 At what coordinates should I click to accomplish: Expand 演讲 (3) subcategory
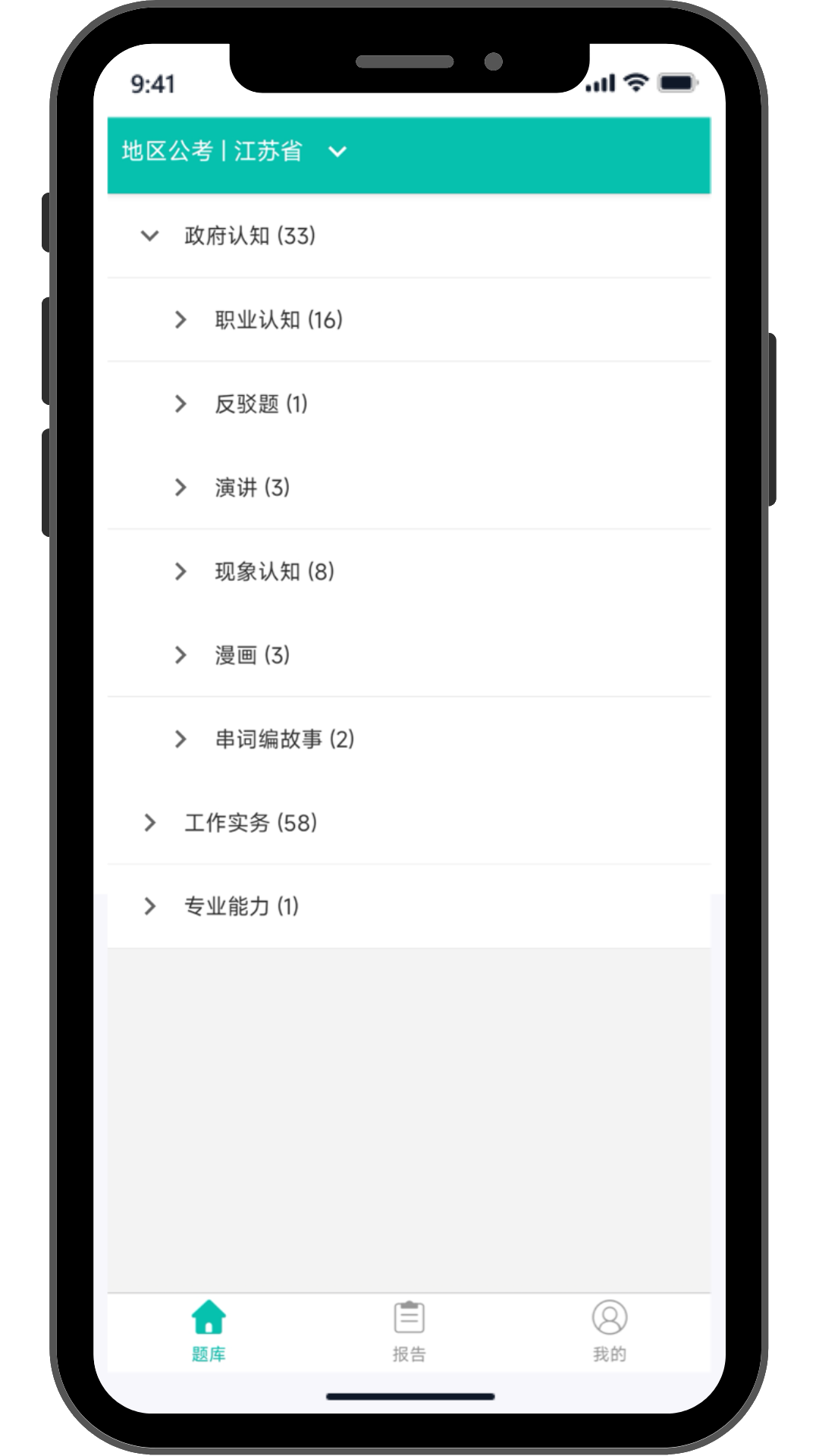pyautogui.click(x=180, y=488)
